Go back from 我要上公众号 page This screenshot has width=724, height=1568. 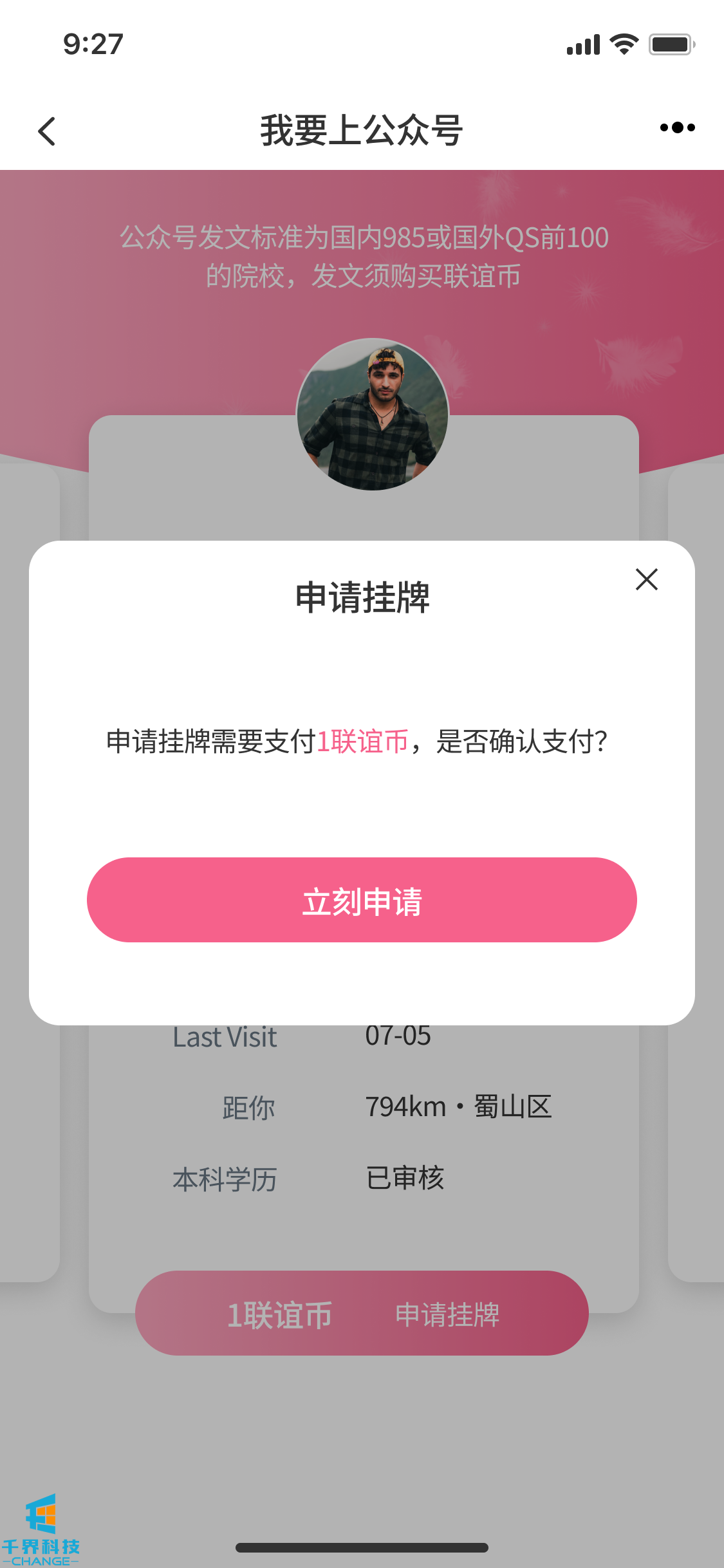click(x=47, y=131)
